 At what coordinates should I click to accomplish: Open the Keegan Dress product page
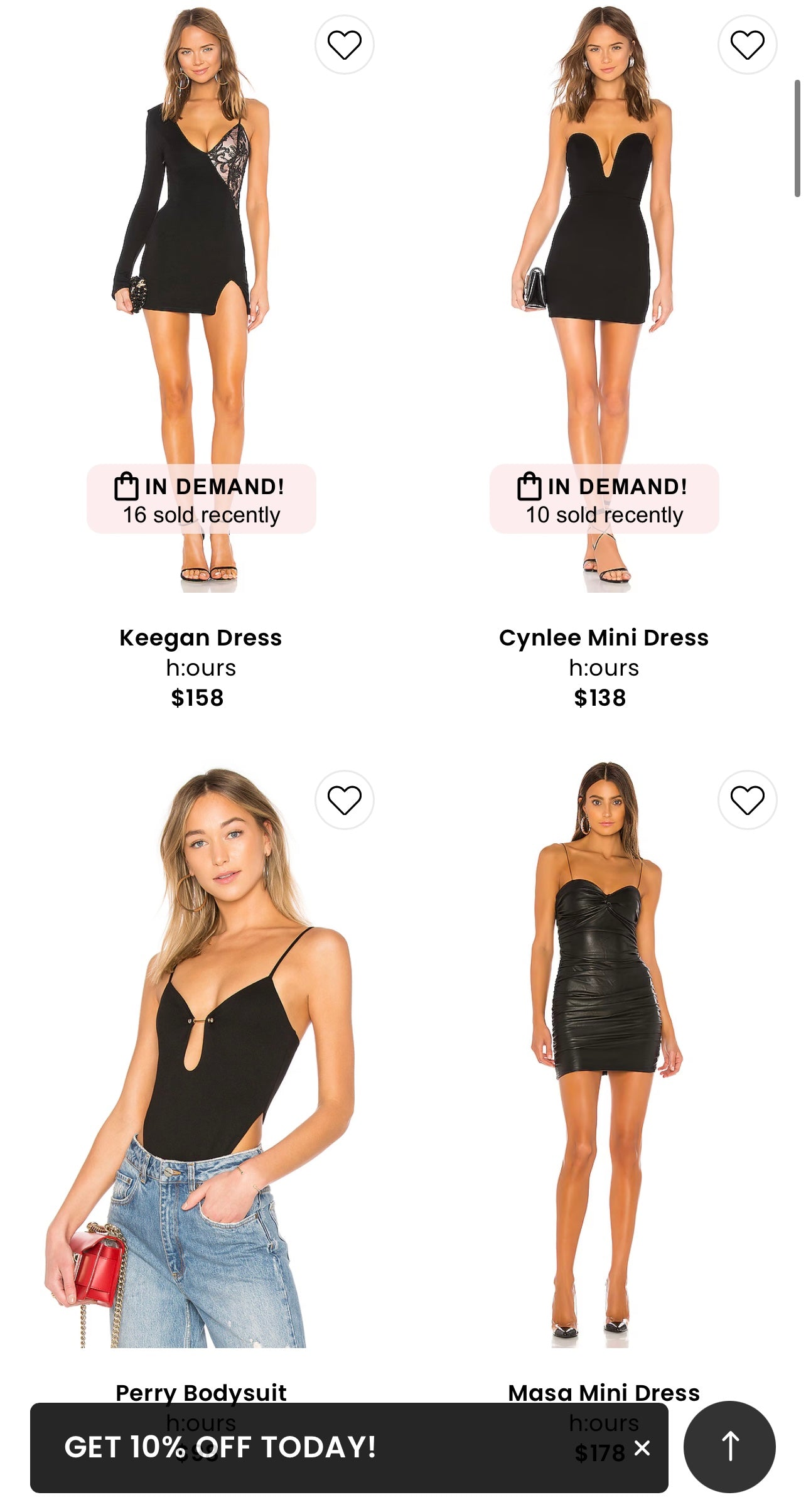(x=200, y=638)
